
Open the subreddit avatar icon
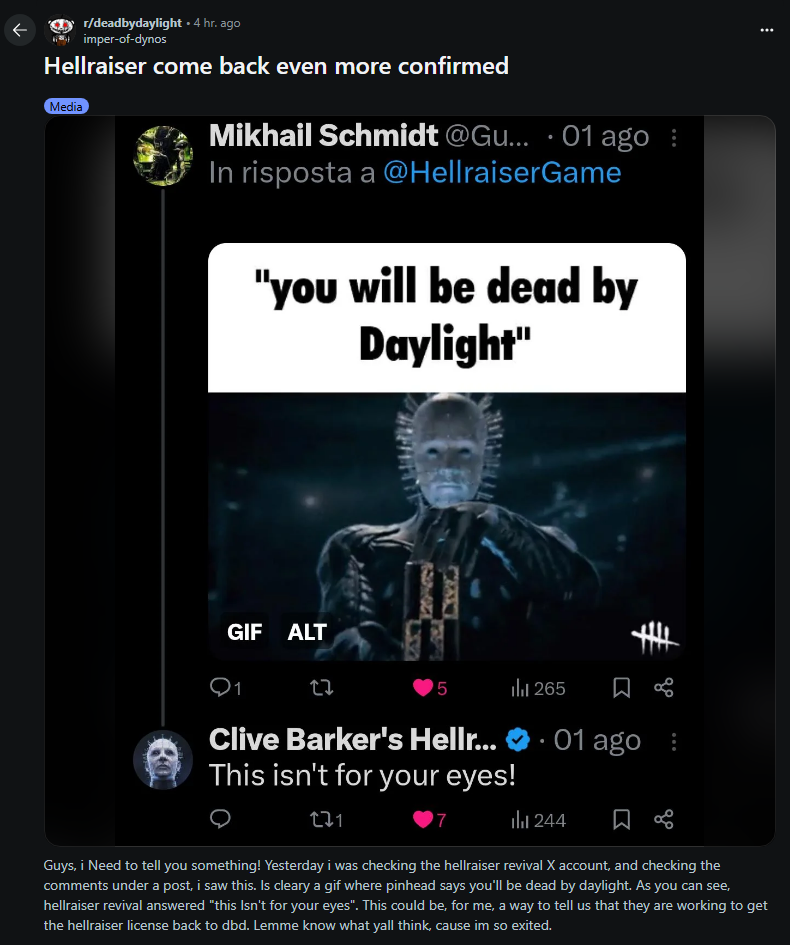62,30
